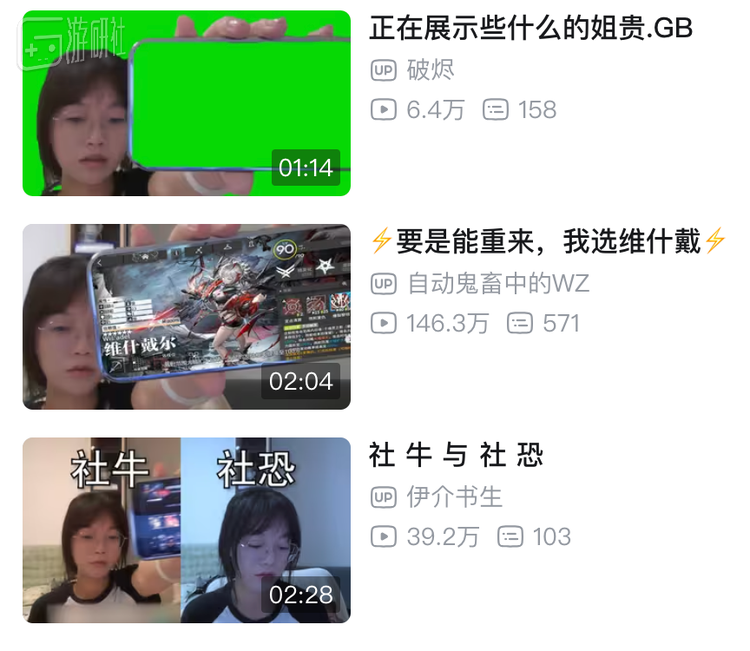Open the video titled 正在展示些什么的姐贵.GB
The height and width of the screenshot is (651, 750).
point(531,28)
